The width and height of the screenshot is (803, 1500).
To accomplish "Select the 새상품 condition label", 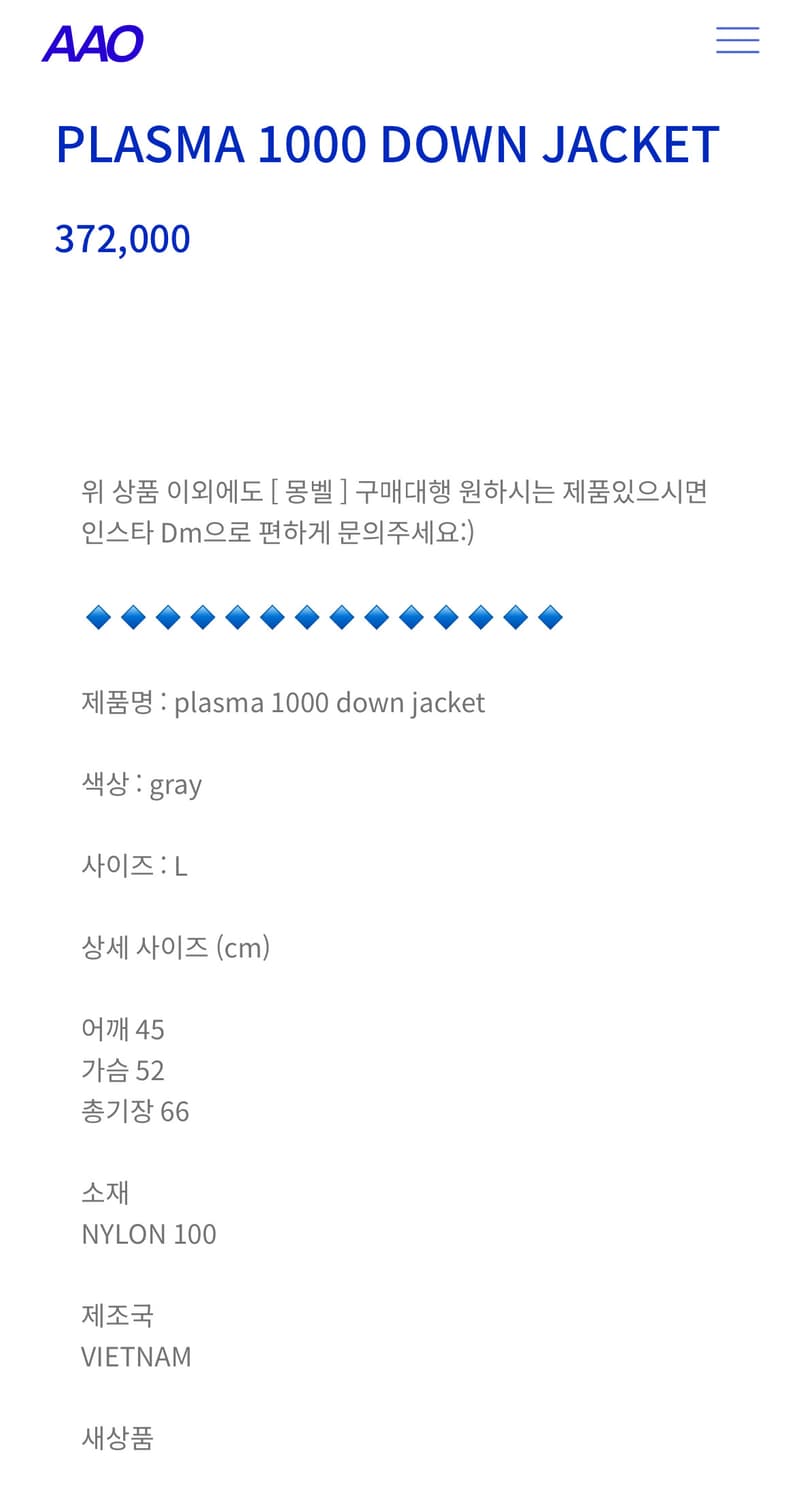I will pyautogui.click(x=117, y=1438).
